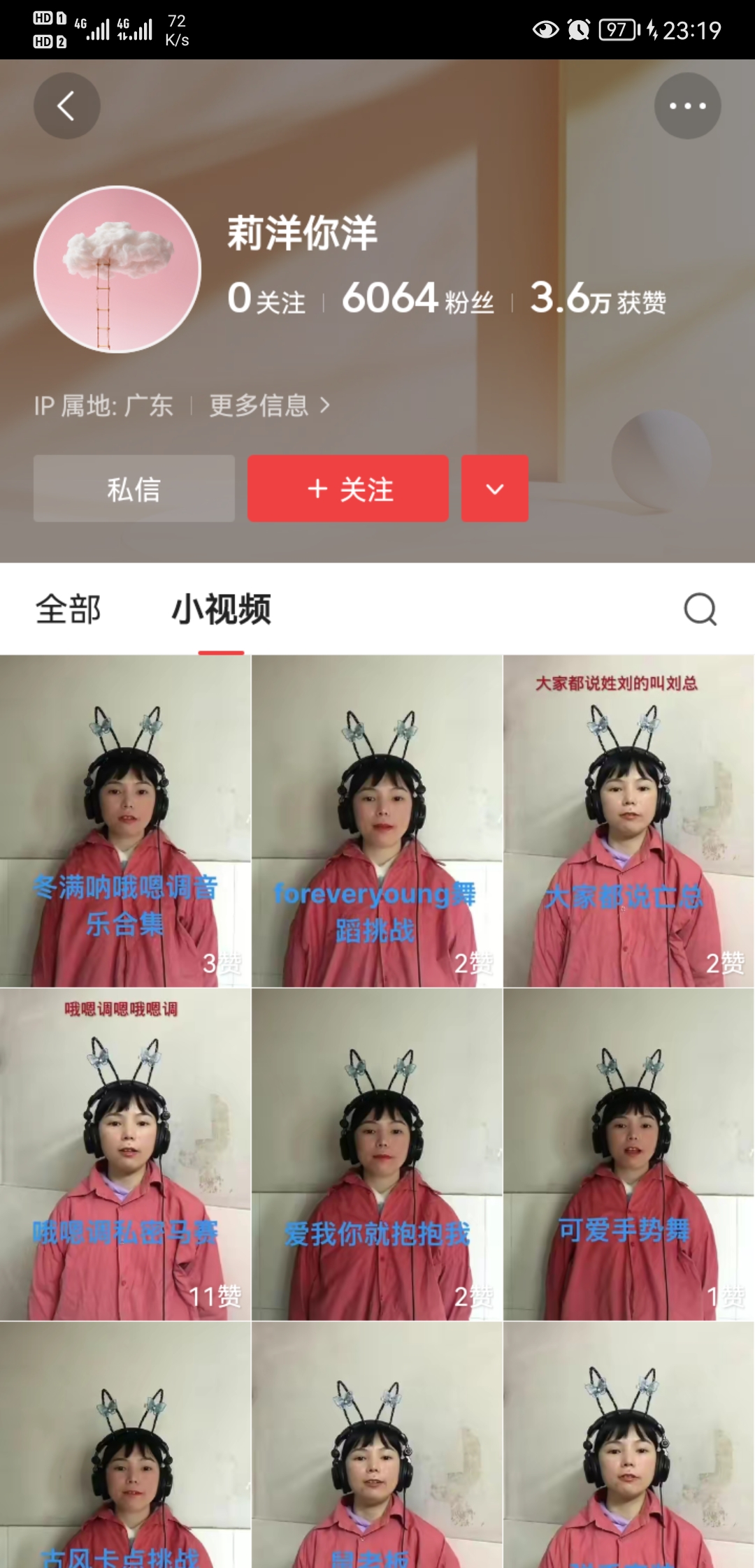This screenshot has width=755, height=1568.
Task: Watch the 哦嗯调私密马赛 video
Action: click(x=126, y=1154)
